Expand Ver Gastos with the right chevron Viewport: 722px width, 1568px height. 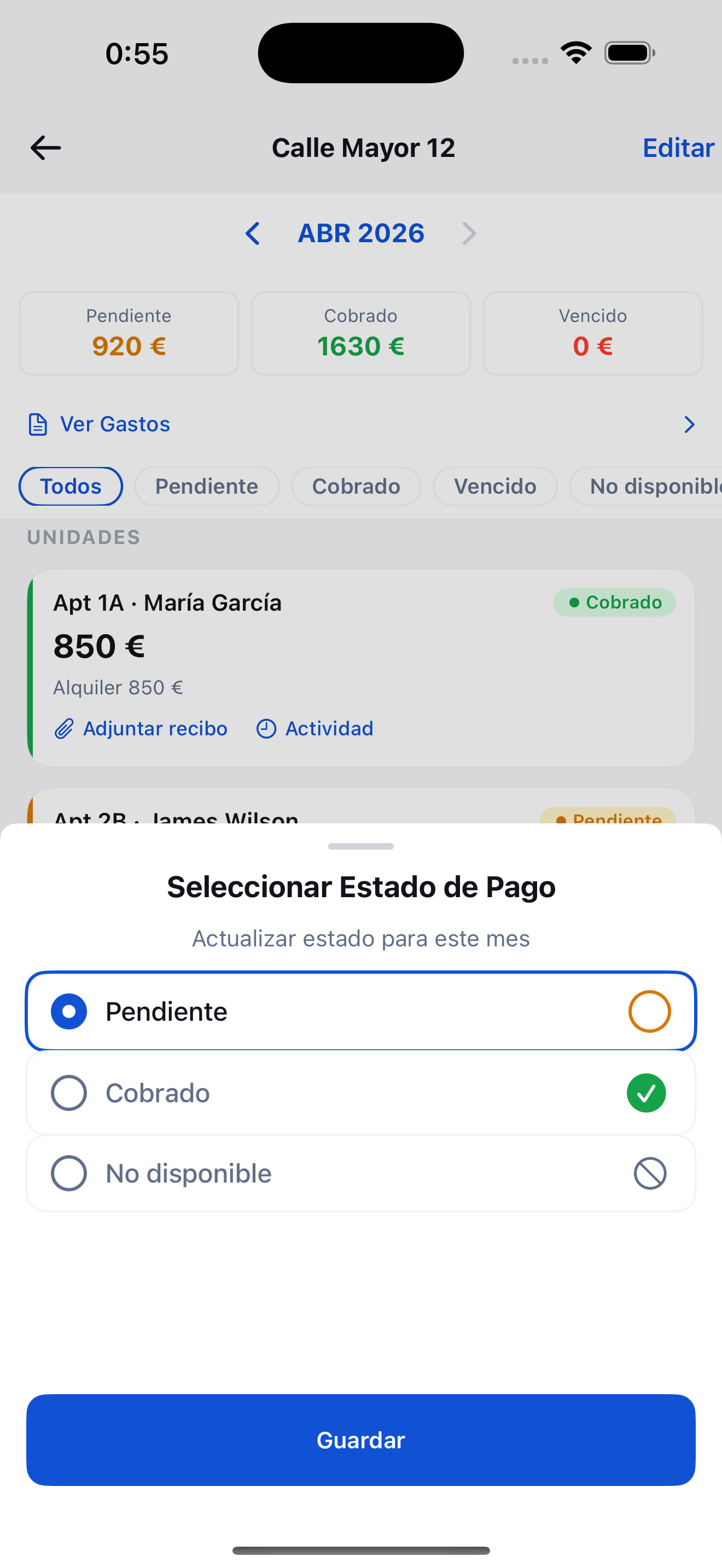pos(689,424)
